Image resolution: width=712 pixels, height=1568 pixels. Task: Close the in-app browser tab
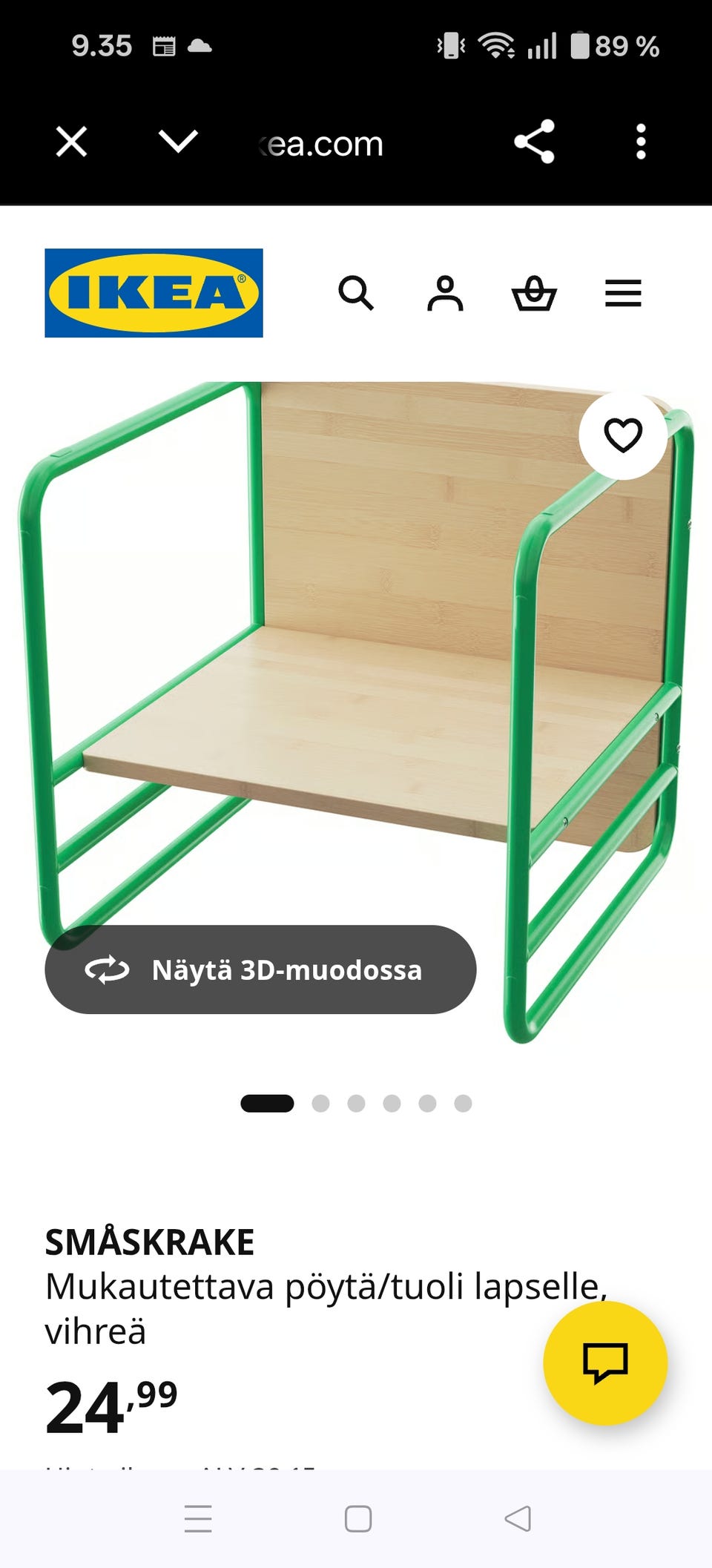(x=71, y=142)
